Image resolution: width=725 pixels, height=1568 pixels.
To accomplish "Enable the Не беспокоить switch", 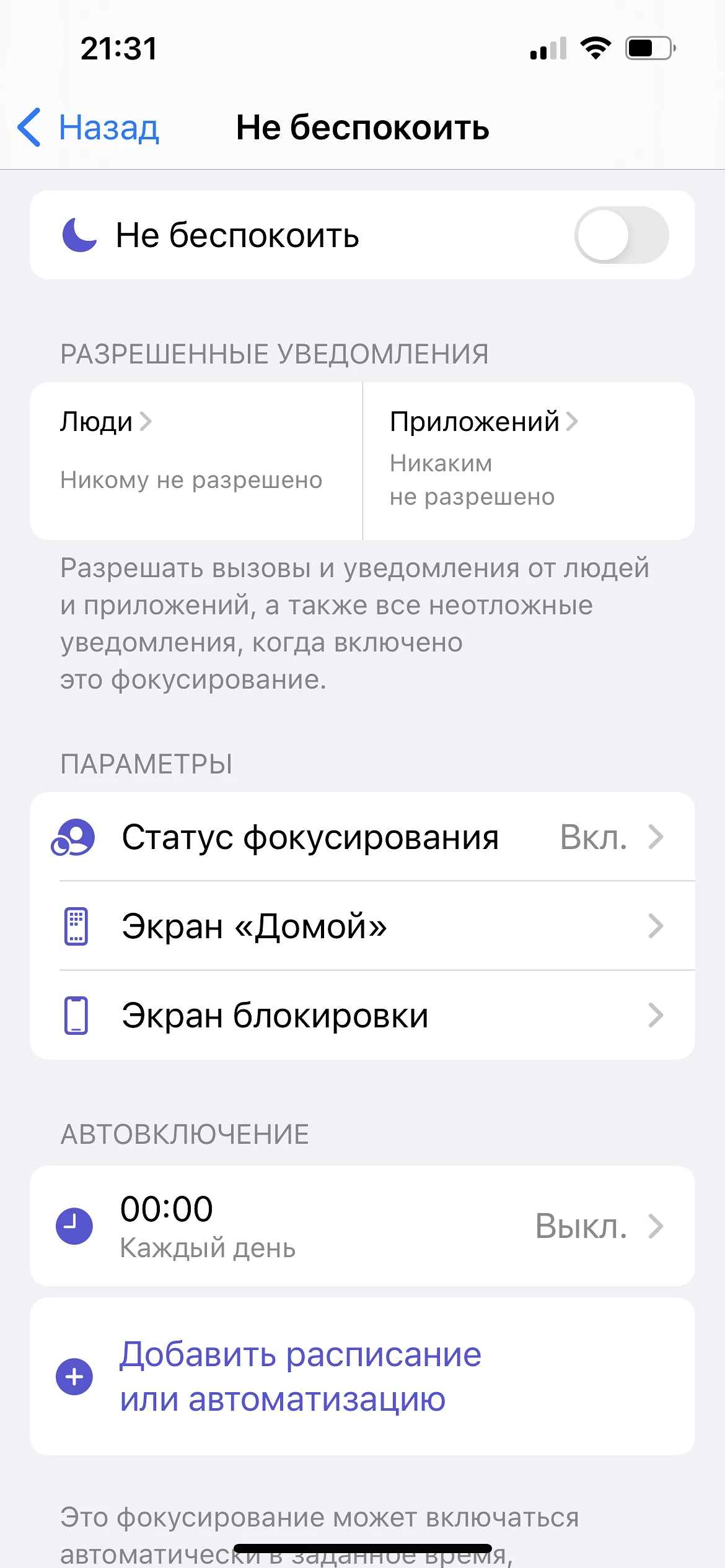I will click(621, 235).
